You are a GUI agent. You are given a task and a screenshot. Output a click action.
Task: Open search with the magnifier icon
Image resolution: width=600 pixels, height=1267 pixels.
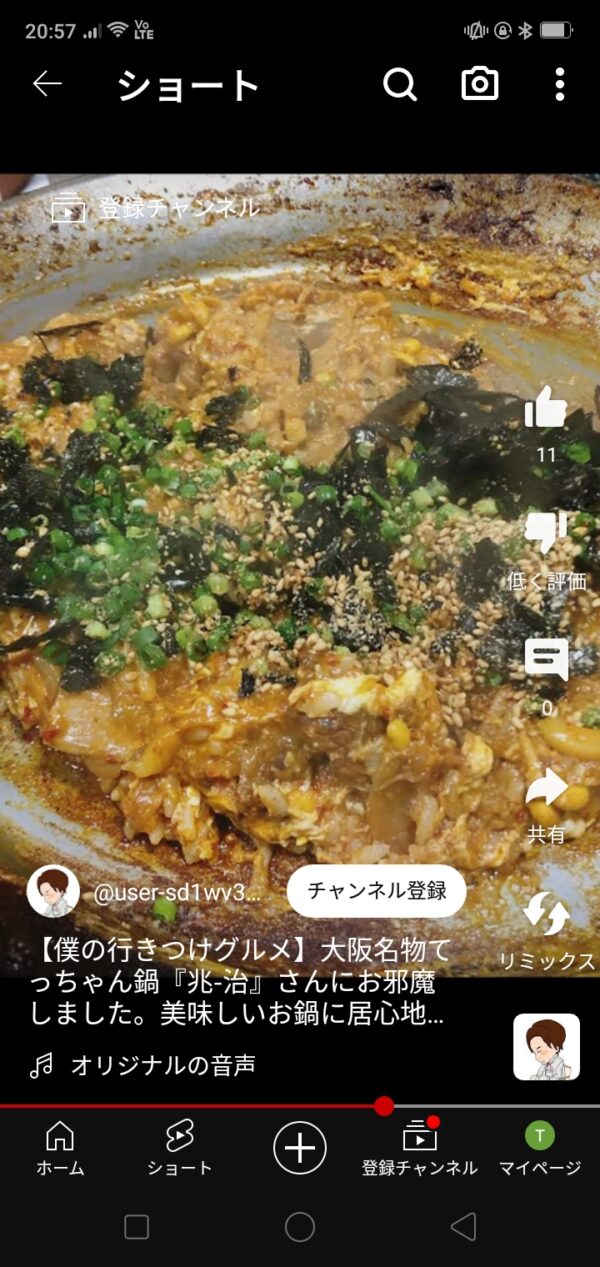(399, 85)
